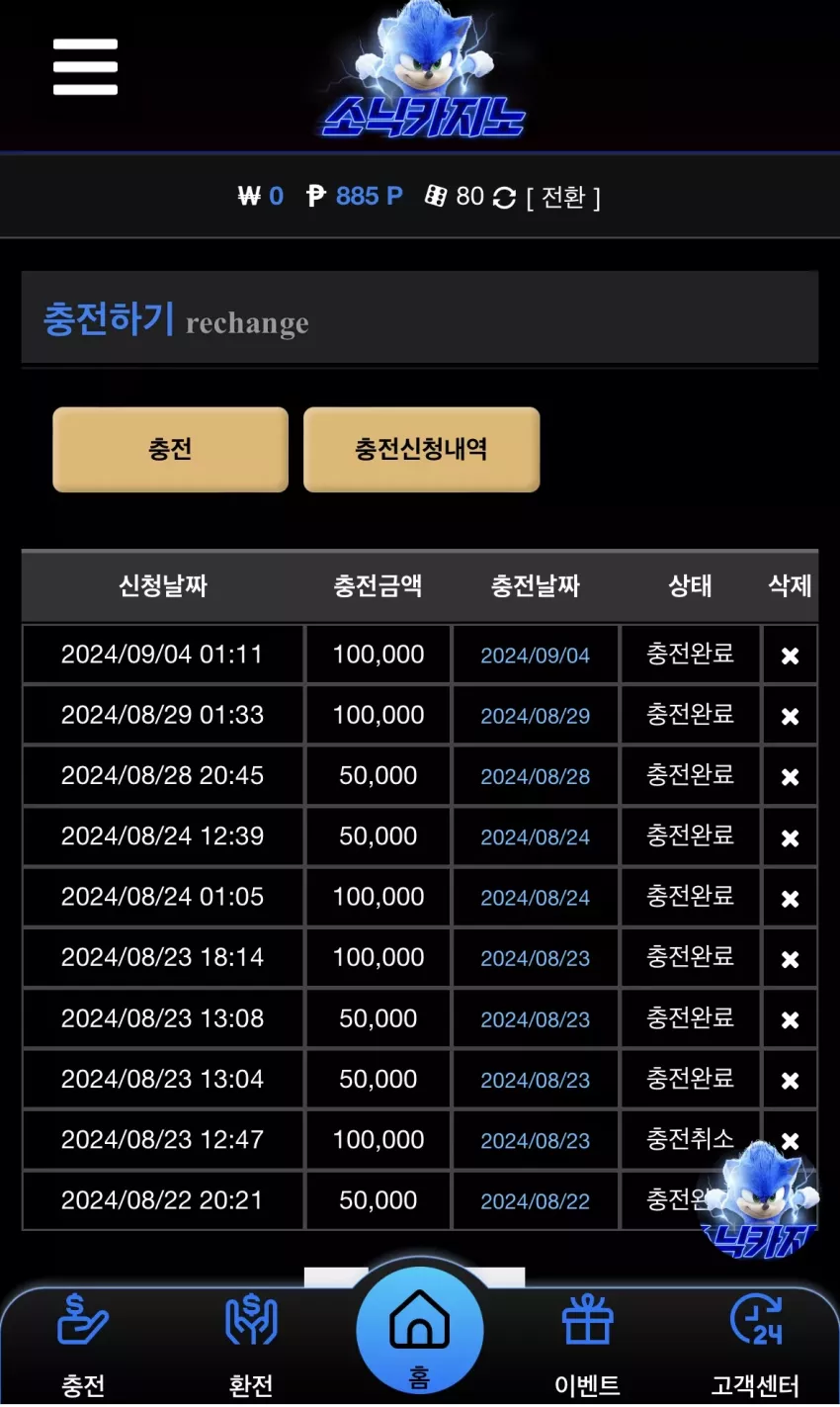840x1407 pixels.
Task: Go to the 홈 home tab
Action: [x=420, y=1331]
